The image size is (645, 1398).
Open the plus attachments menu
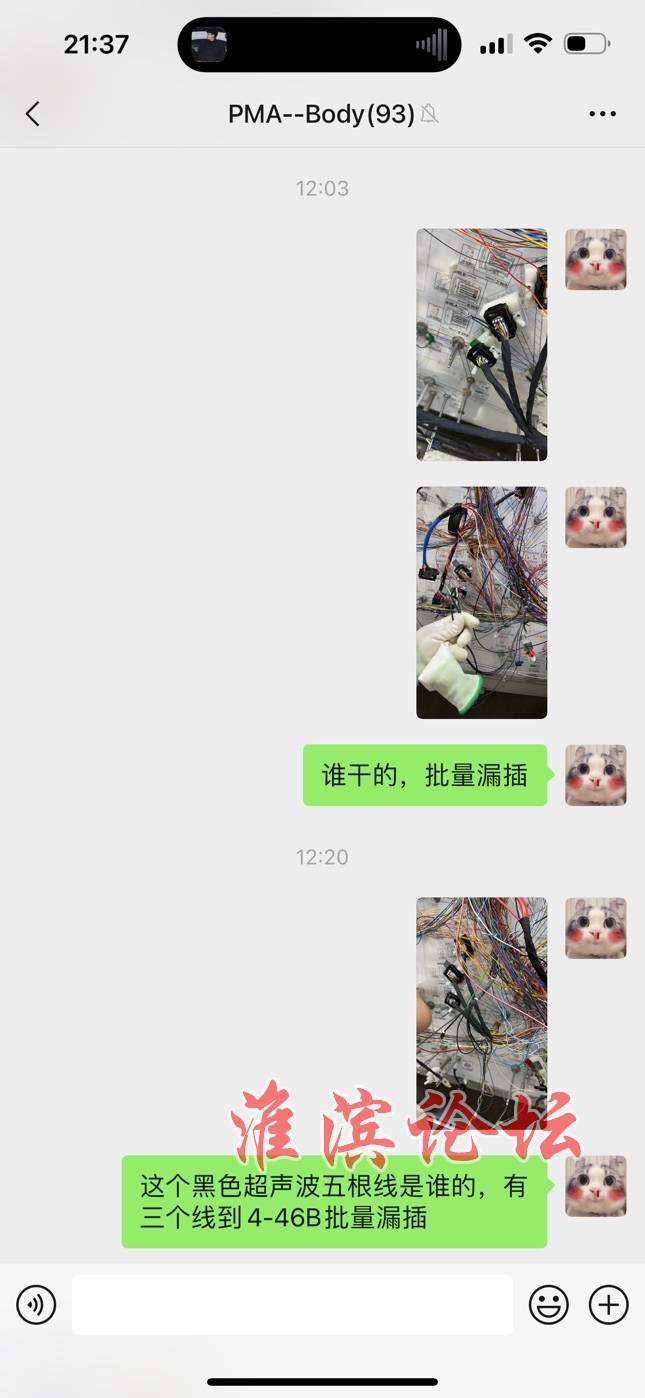(x=608, y=1305)
